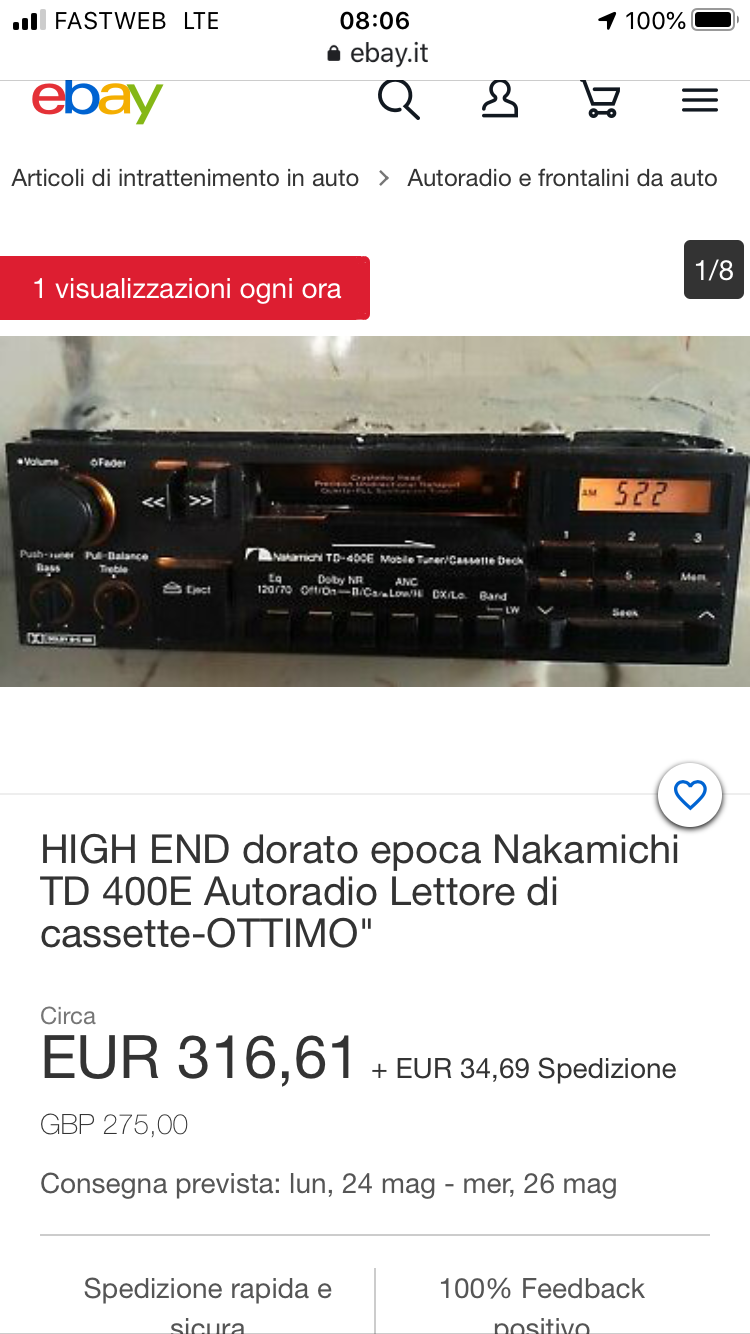Go to the eBay home page logo

[x=97, y=101]
